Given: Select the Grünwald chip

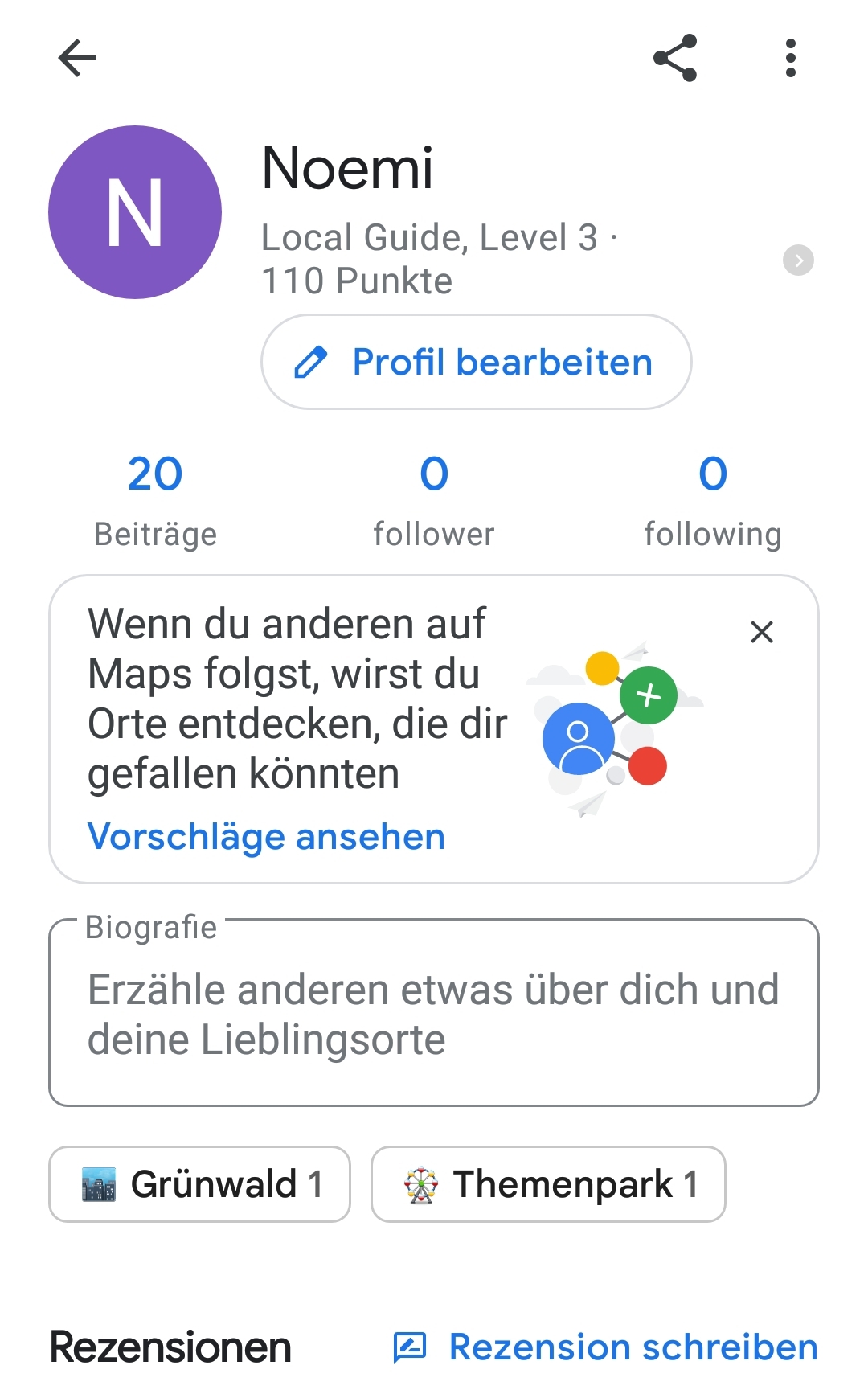Looking at the screenshot, I should pos(199,1184).
